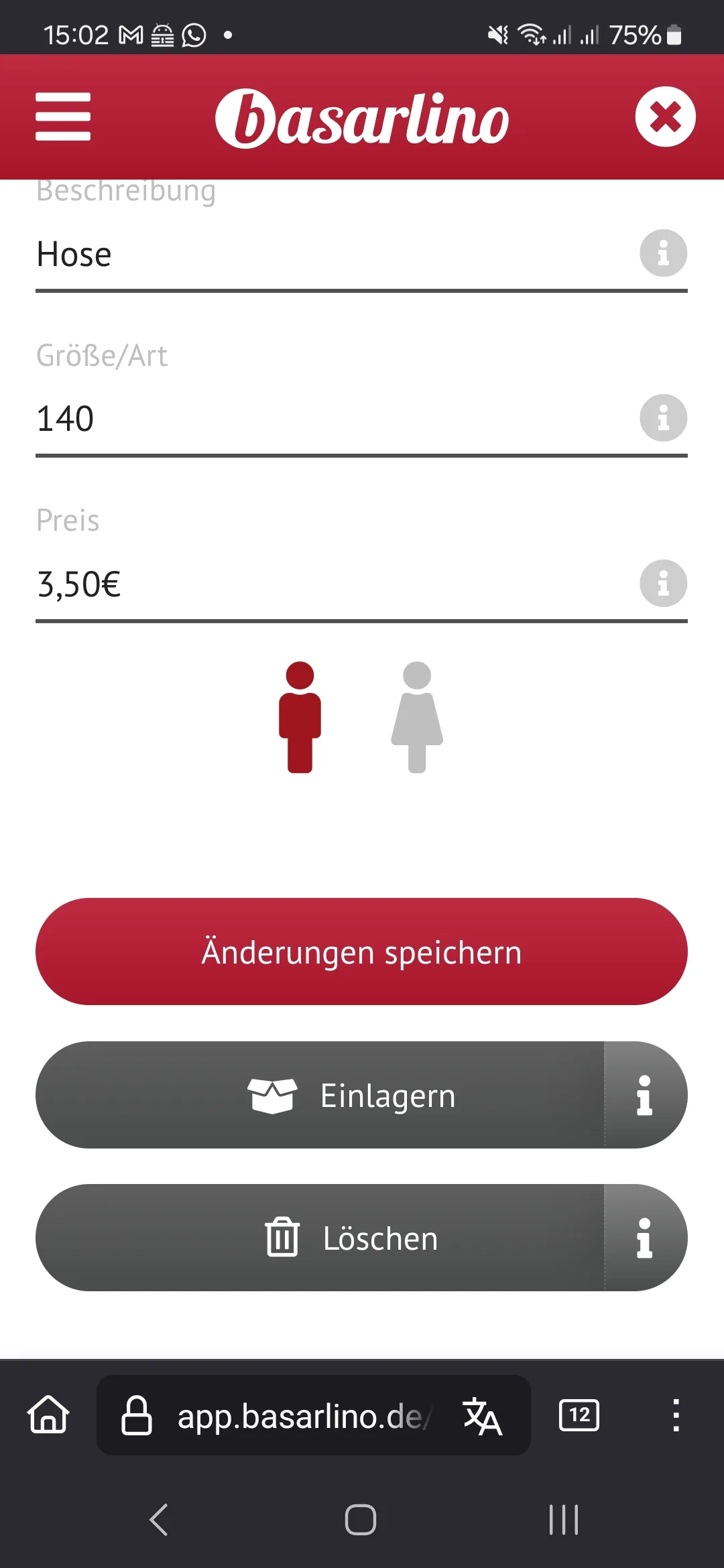Select the male figure icon

[x=300, y=717]
